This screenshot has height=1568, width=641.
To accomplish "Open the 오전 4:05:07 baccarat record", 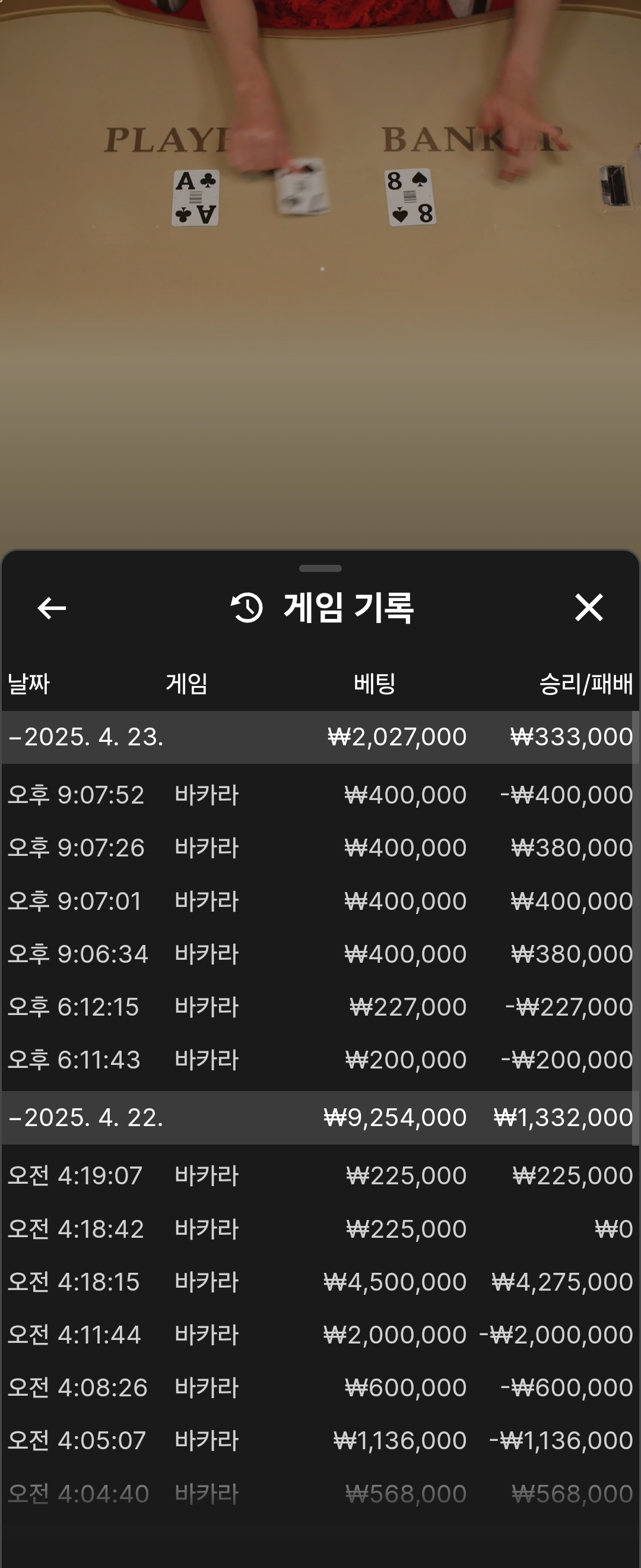I will click(320, 1441).
